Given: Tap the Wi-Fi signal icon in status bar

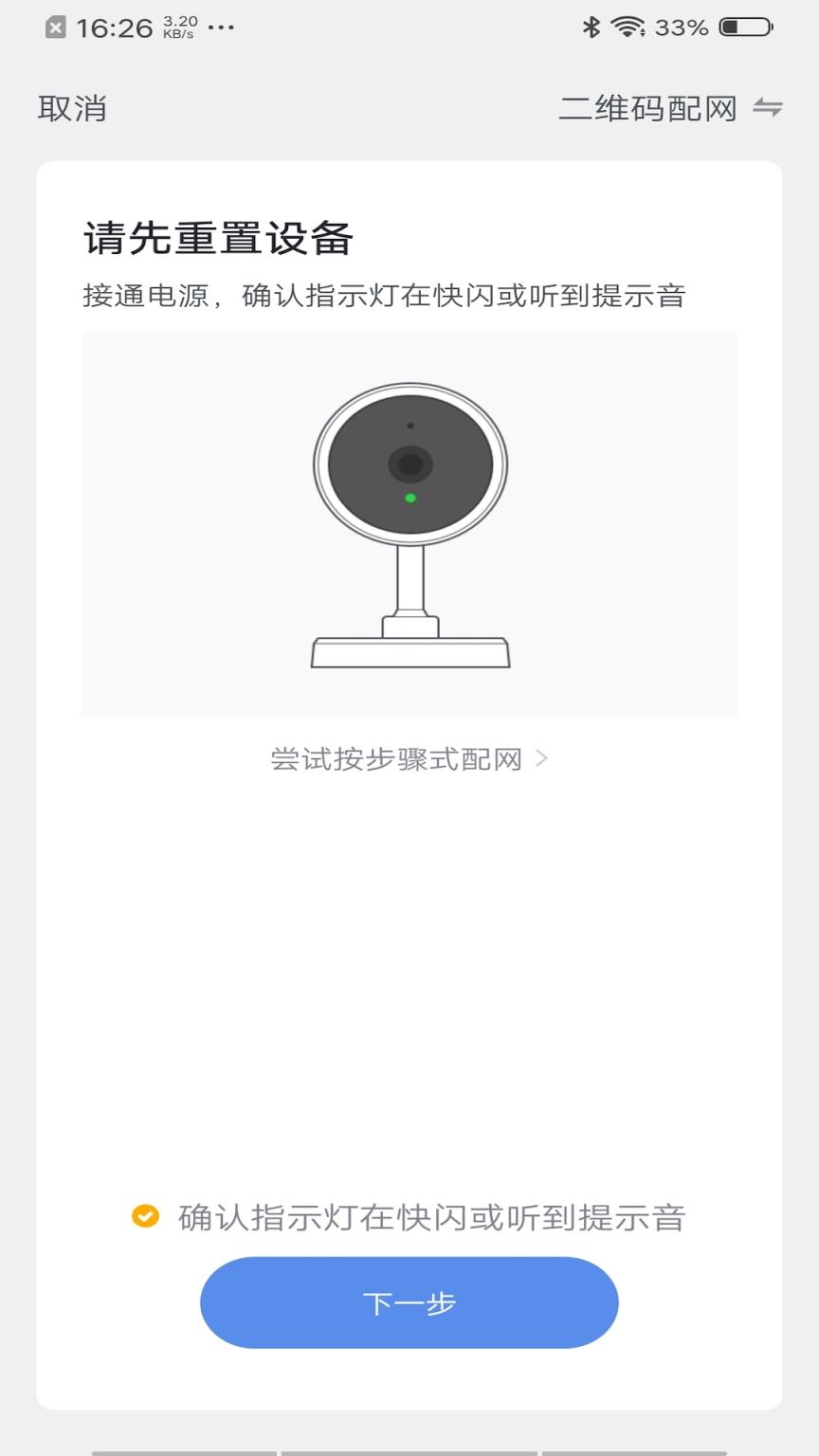Looking at the screenshot, I should (x=626, y=27).
